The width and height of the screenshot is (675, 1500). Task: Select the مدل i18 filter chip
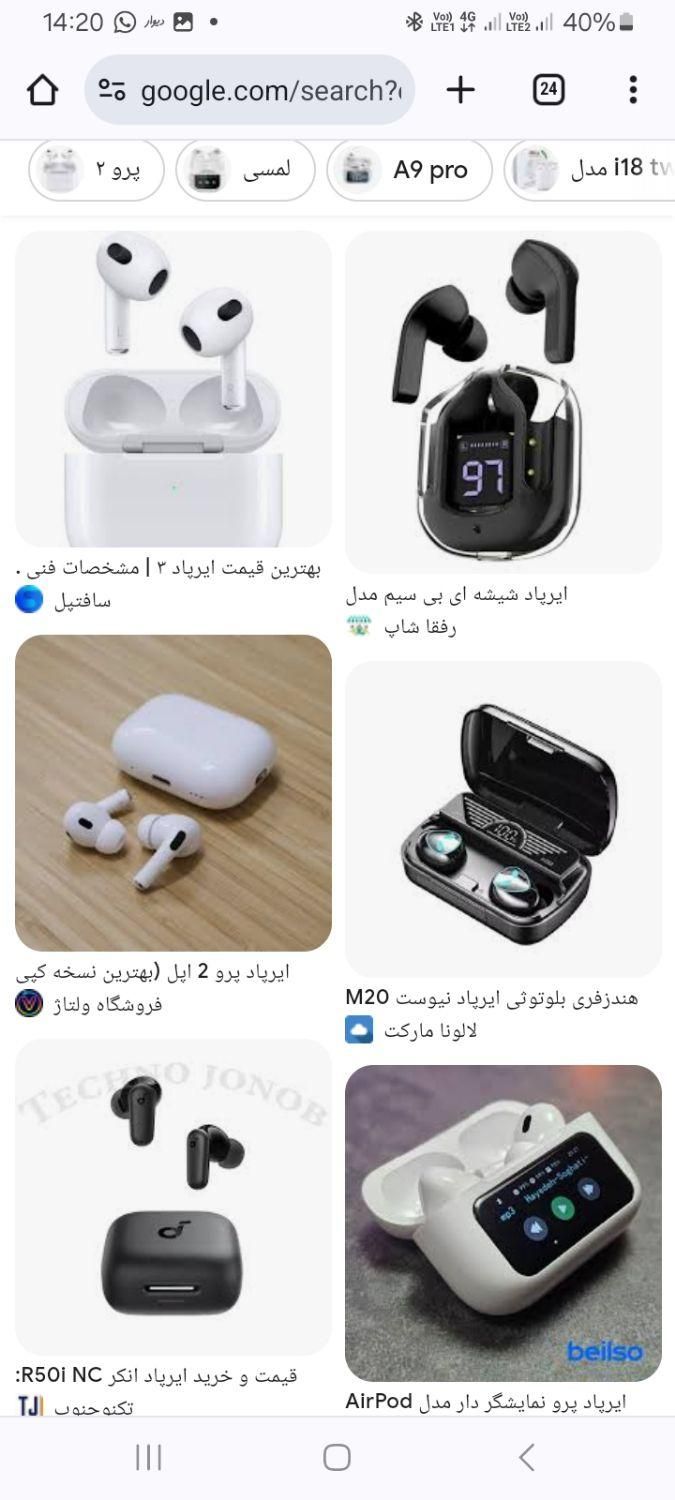tap(590, 170)
